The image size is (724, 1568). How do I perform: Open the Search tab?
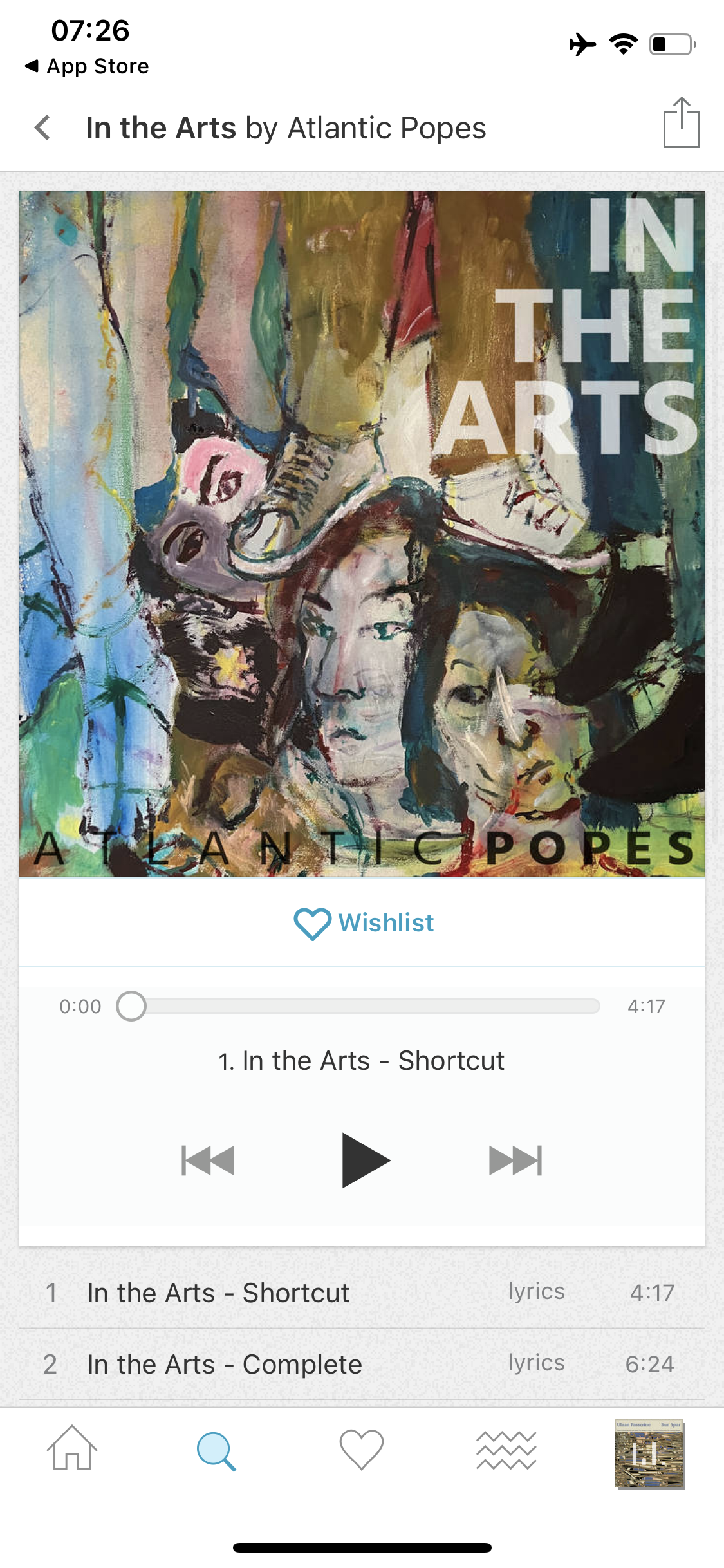216,1451
